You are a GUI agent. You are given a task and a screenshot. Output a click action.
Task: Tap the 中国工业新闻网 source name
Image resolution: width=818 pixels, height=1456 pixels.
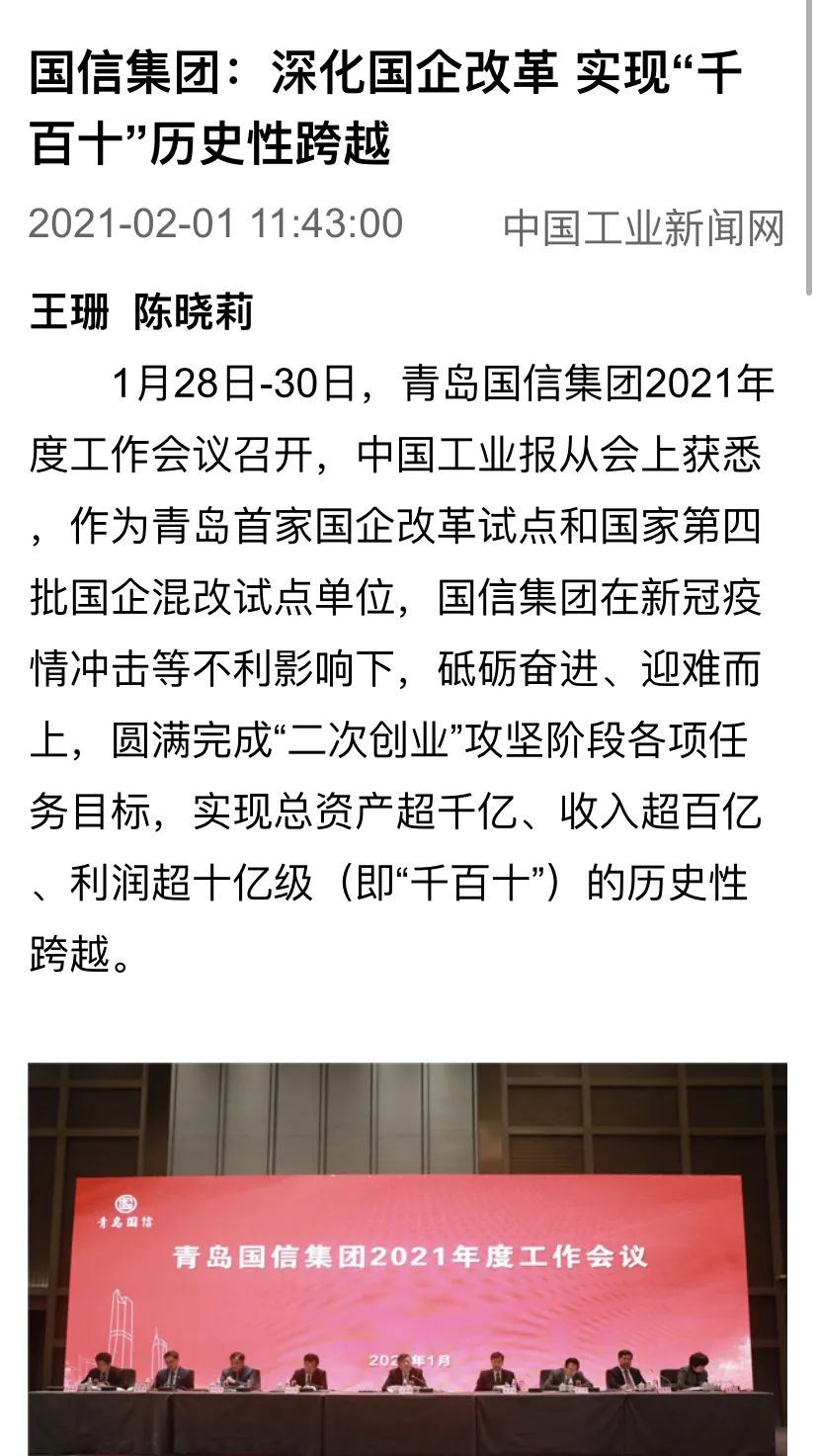[643, 228]
